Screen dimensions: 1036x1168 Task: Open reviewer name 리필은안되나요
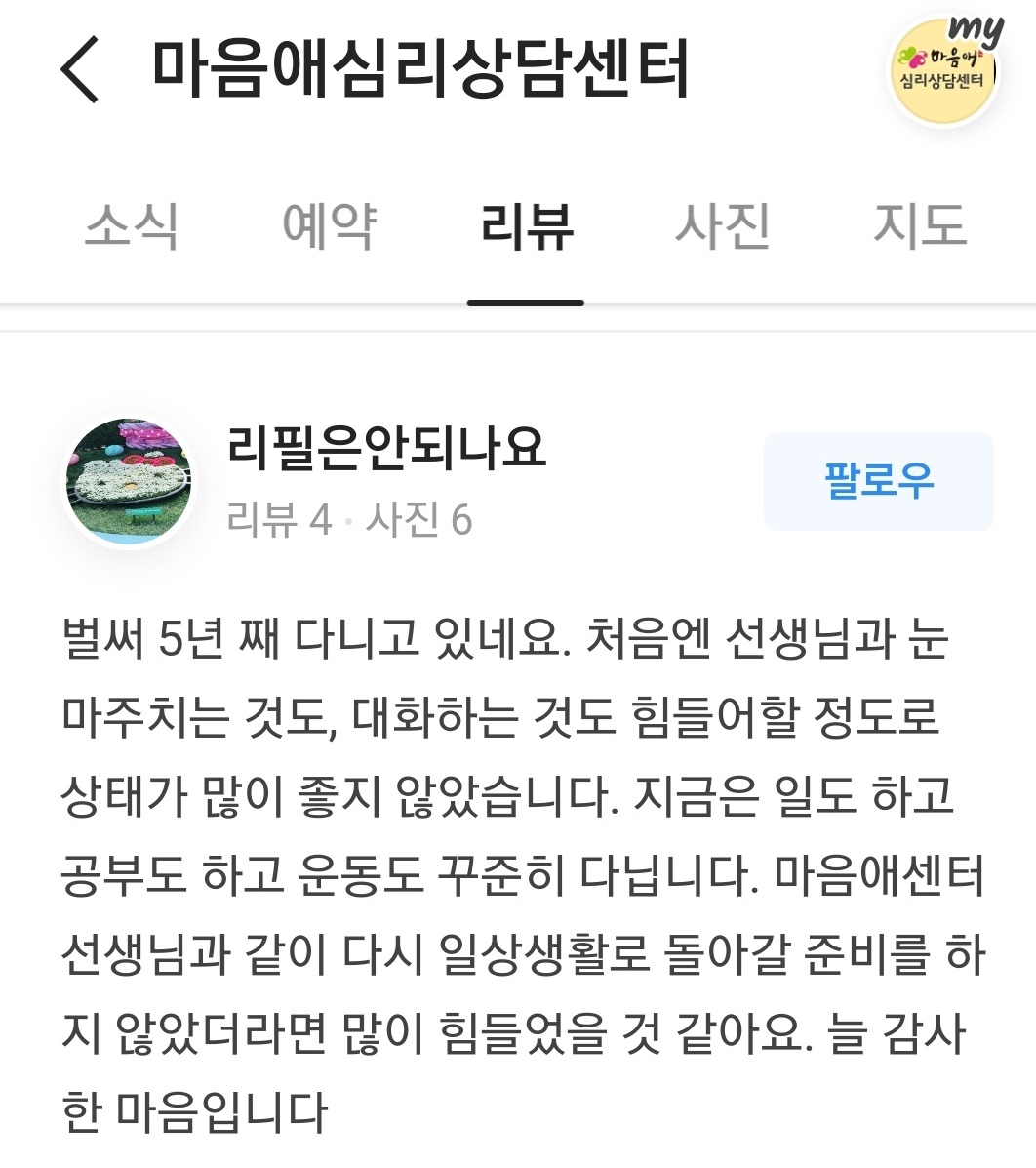point(386,449)
